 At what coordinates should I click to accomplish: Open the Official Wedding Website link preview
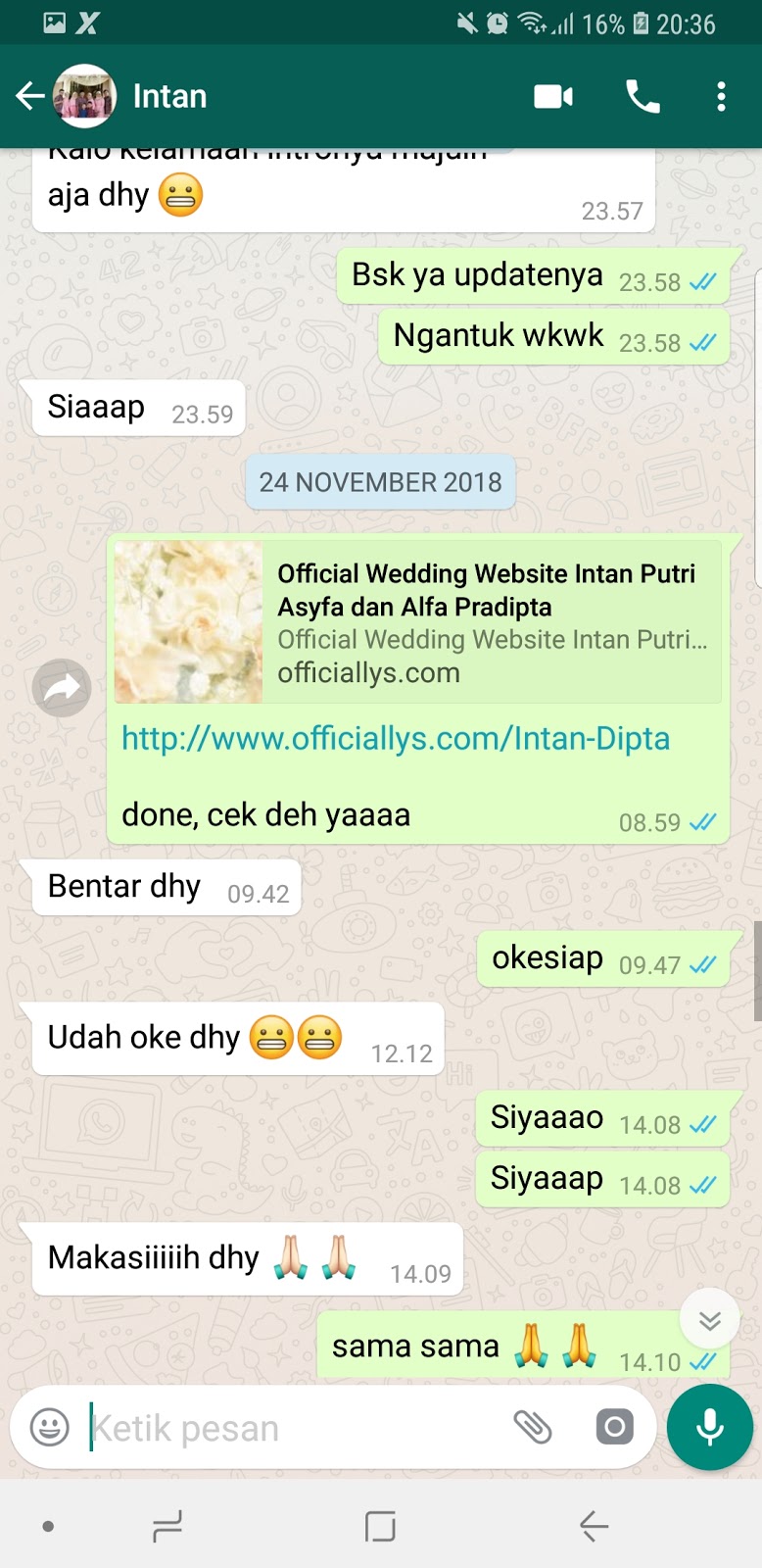point(417,621)
